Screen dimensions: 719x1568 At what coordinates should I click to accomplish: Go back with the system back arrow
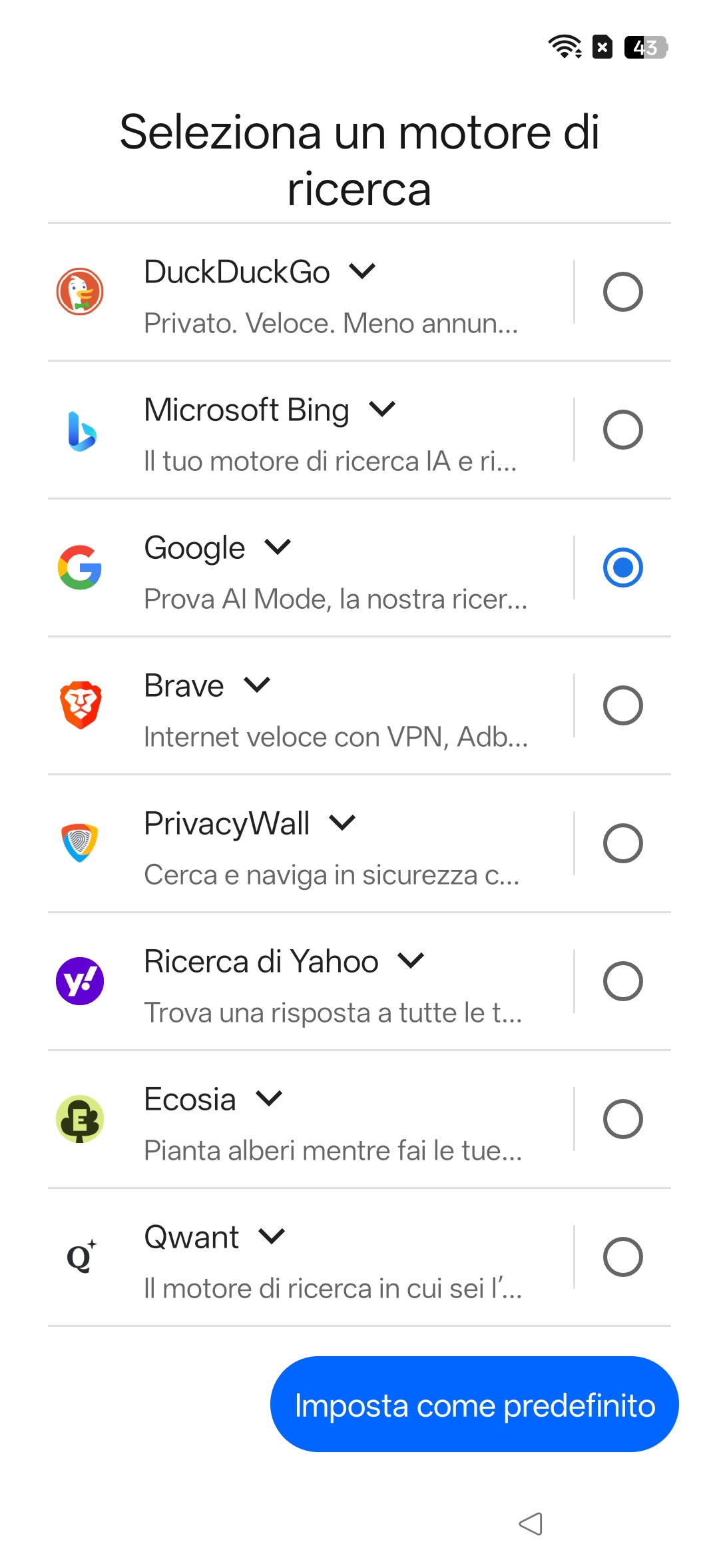coord(531,1523)
